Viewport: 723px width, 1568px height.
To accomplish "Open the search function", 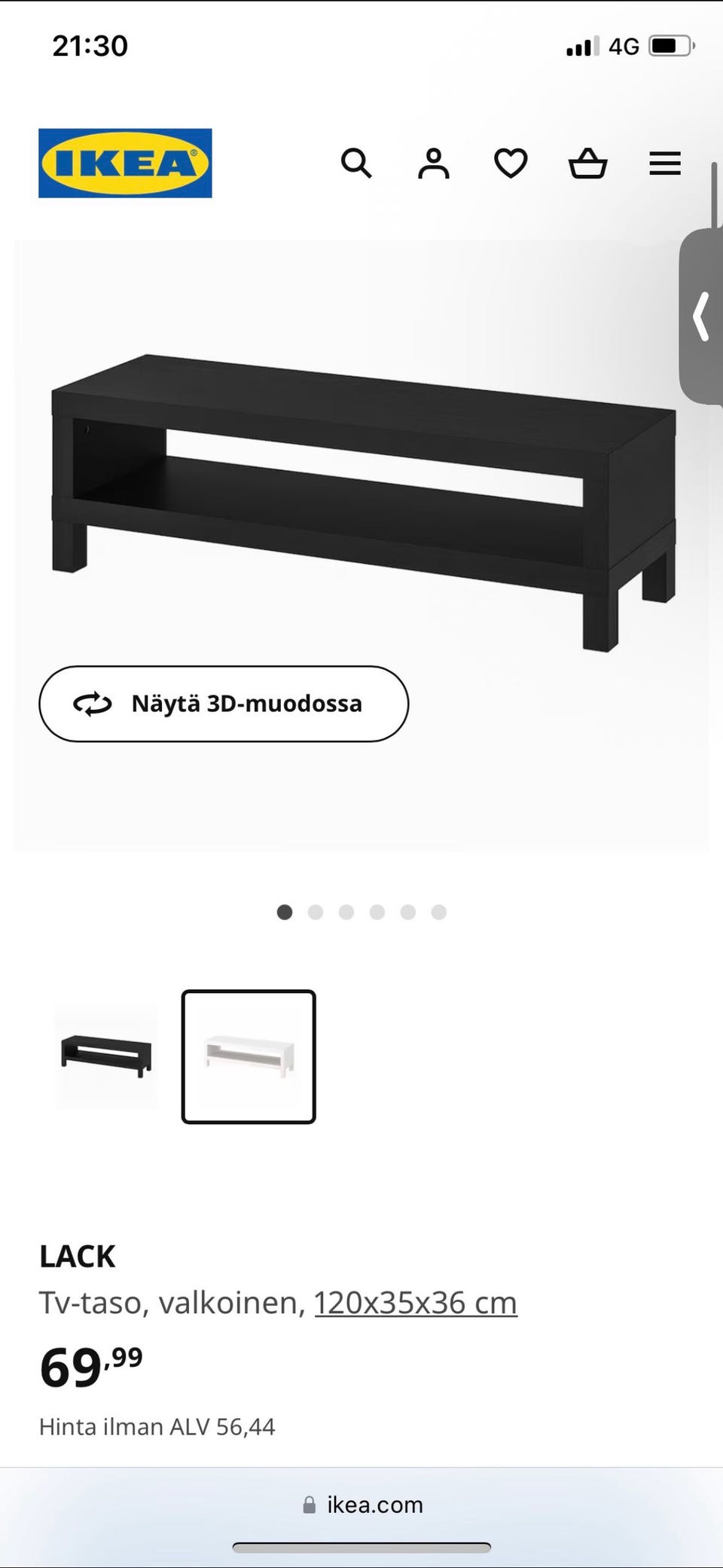I will (356, 163).
